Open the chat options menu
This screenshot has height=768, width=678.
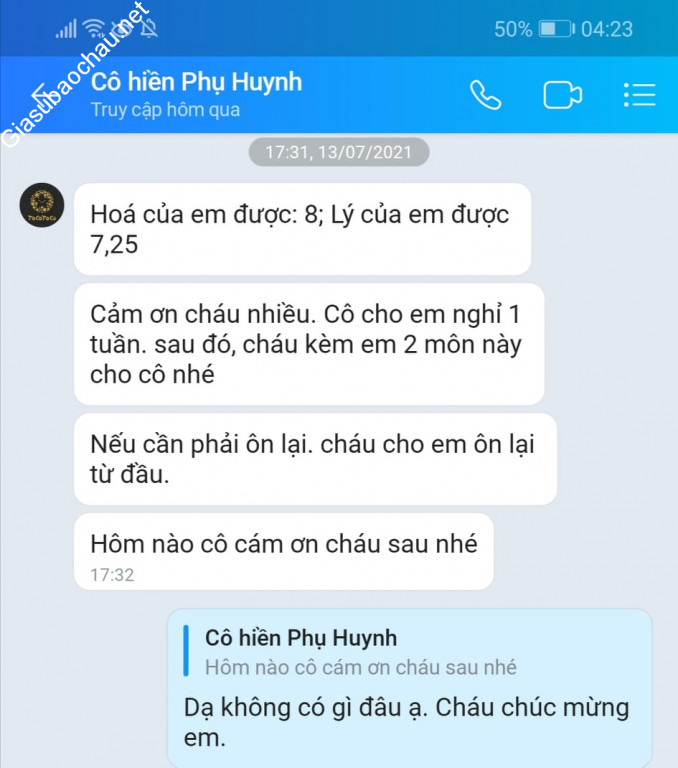(638, 95)
